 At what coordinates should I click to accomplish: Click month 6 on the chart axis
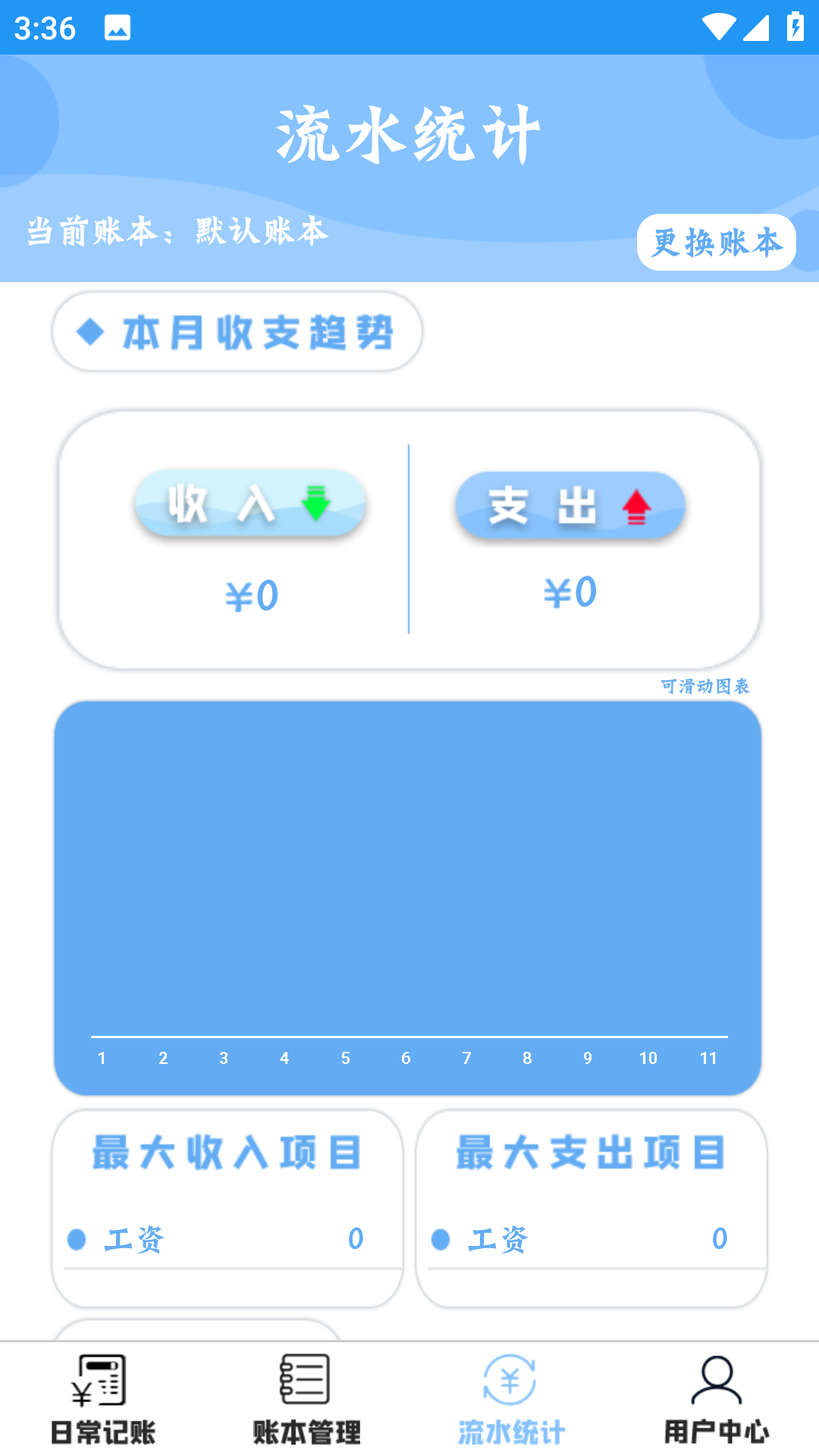[x=406, y=1059]
